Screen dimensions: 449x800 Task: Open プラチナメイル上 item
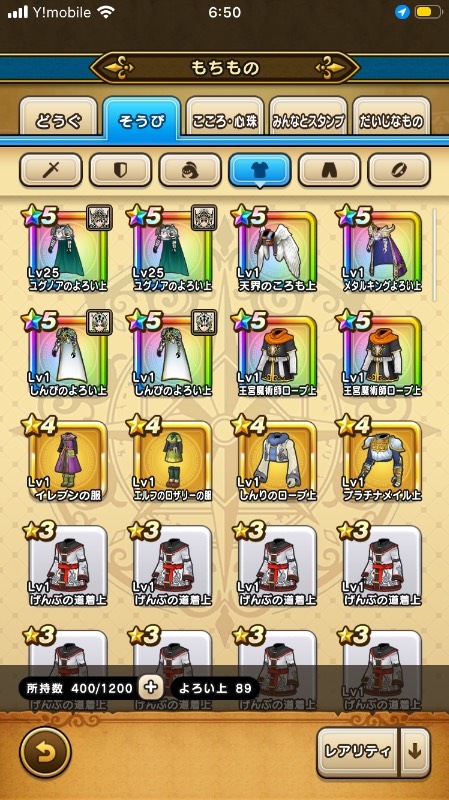382,460
